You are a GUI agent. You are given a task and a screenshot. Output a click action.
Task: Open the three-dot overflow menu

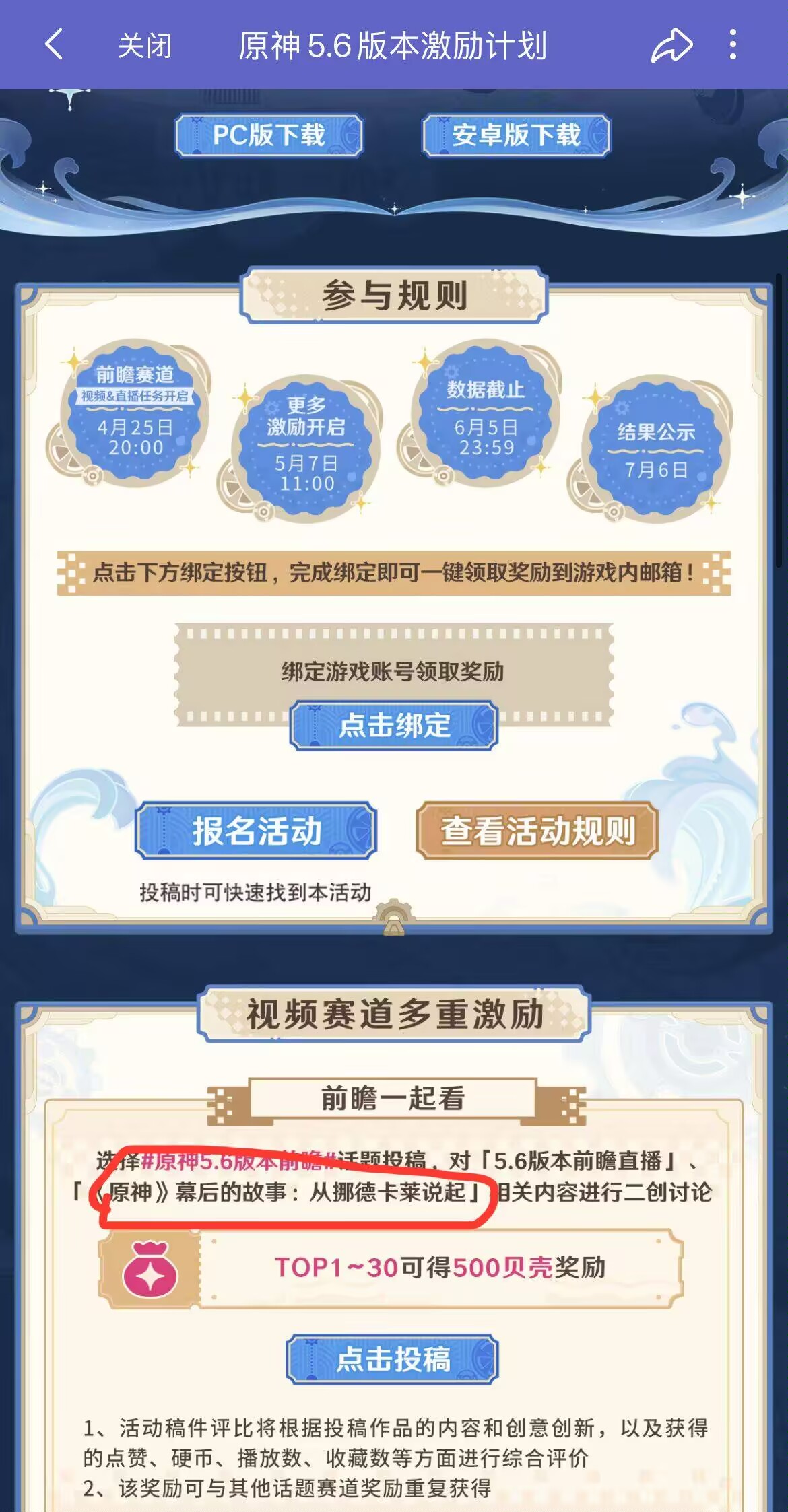[x=733, y=44]
